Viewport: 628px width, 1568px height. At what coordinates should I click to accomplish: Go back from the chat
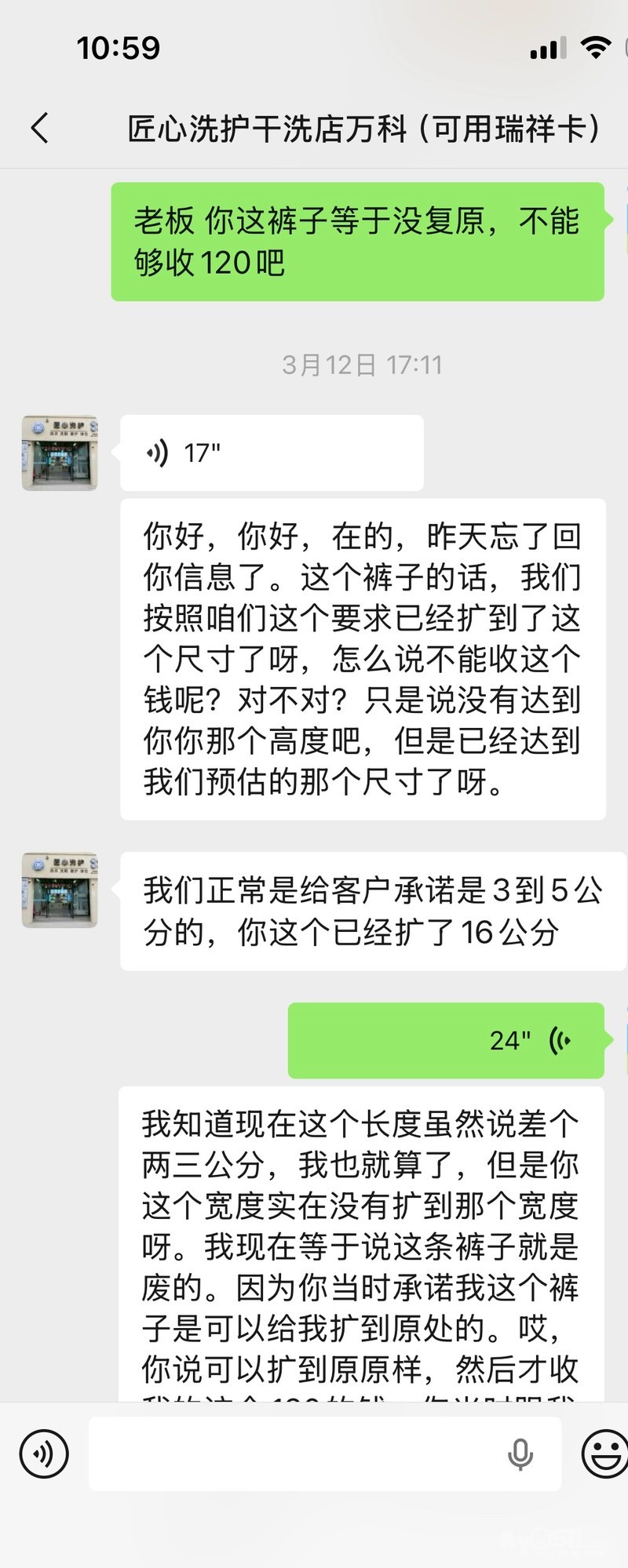click(x=40, y=128)
